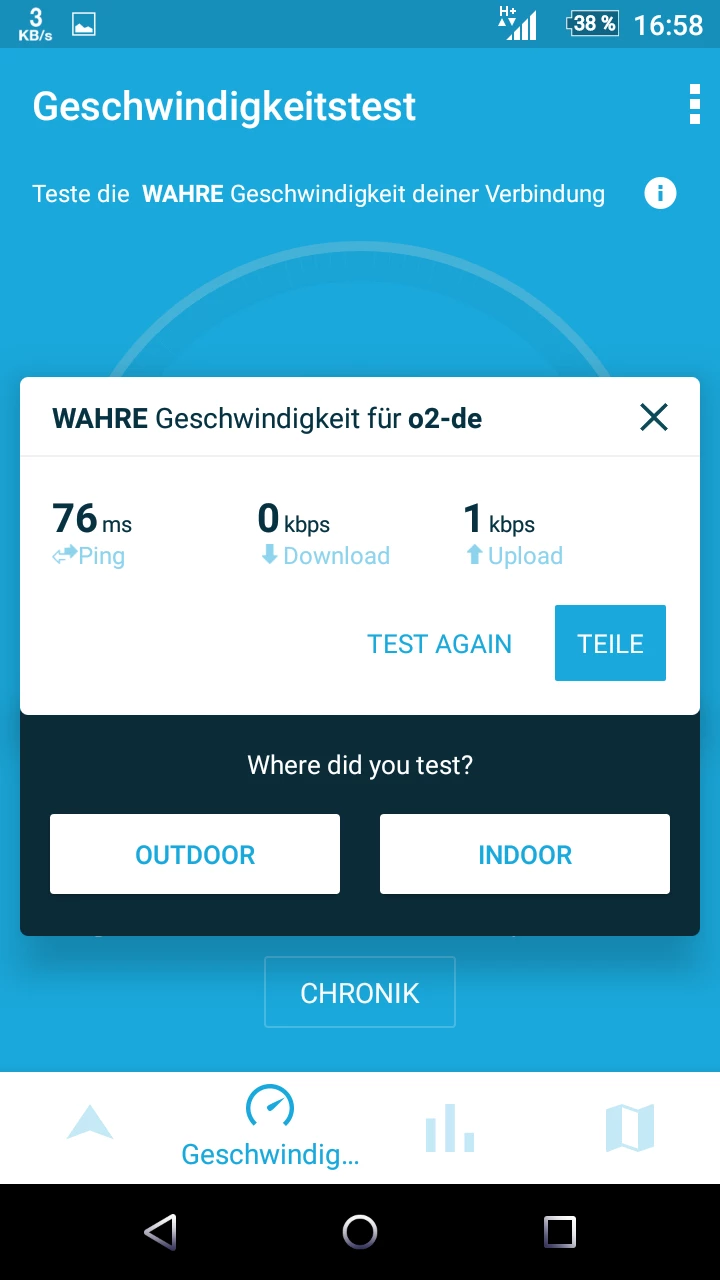Image resolution: width=720 pixels, height=1280 pixels.
Task: Return to the home screen
Action: pos(360,1231)
